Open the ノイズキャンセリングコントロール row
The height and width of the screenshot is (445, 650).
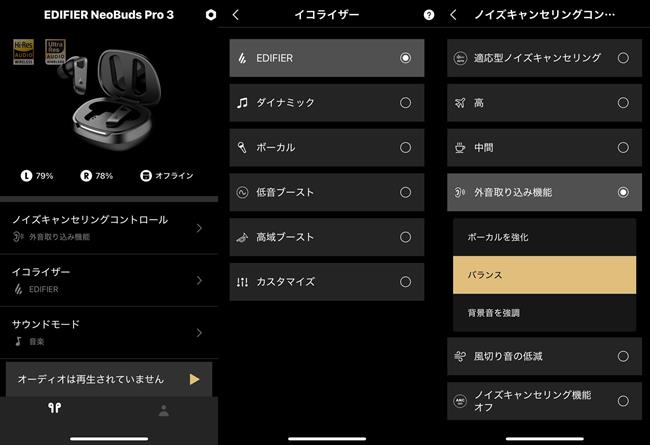tap(108, 228)
